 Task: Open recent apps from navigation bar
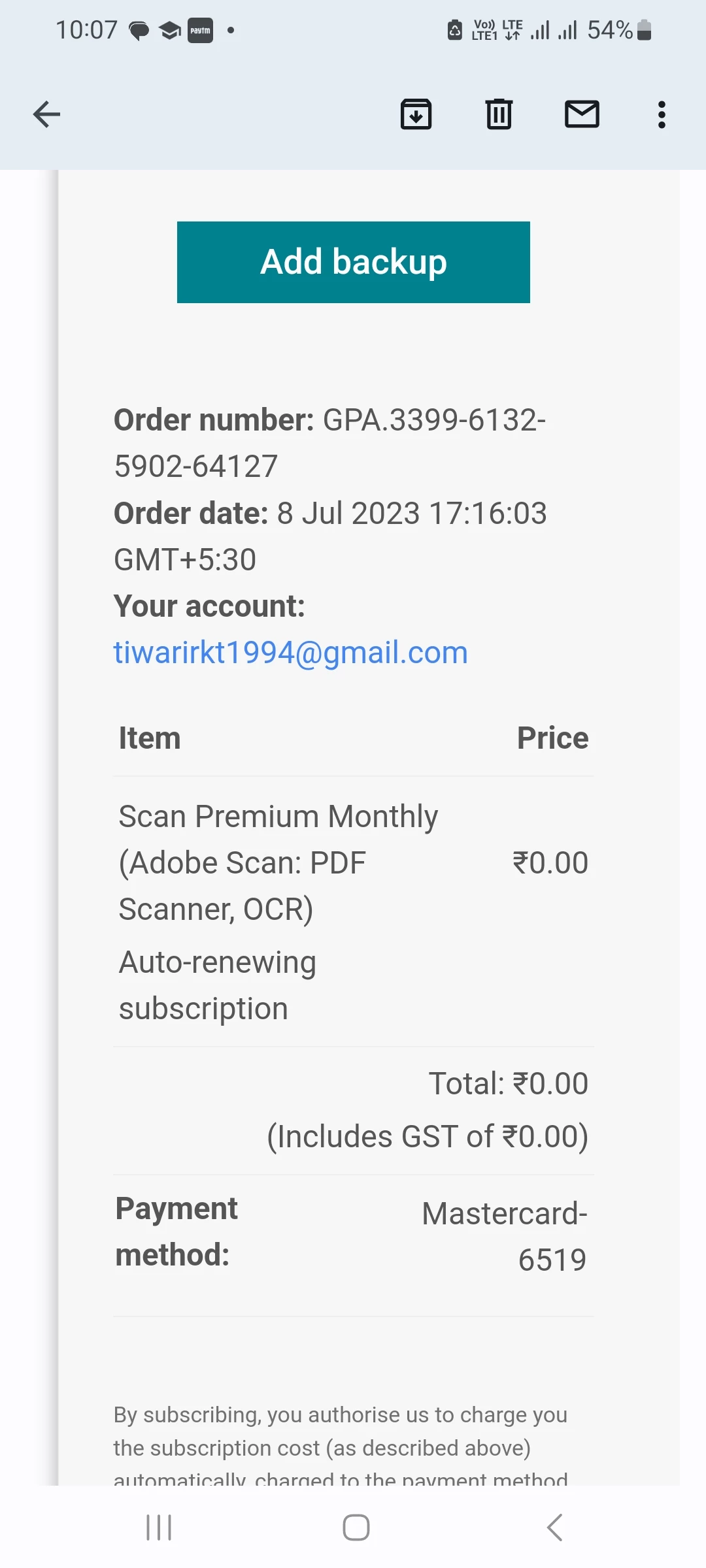point(159,1527)
